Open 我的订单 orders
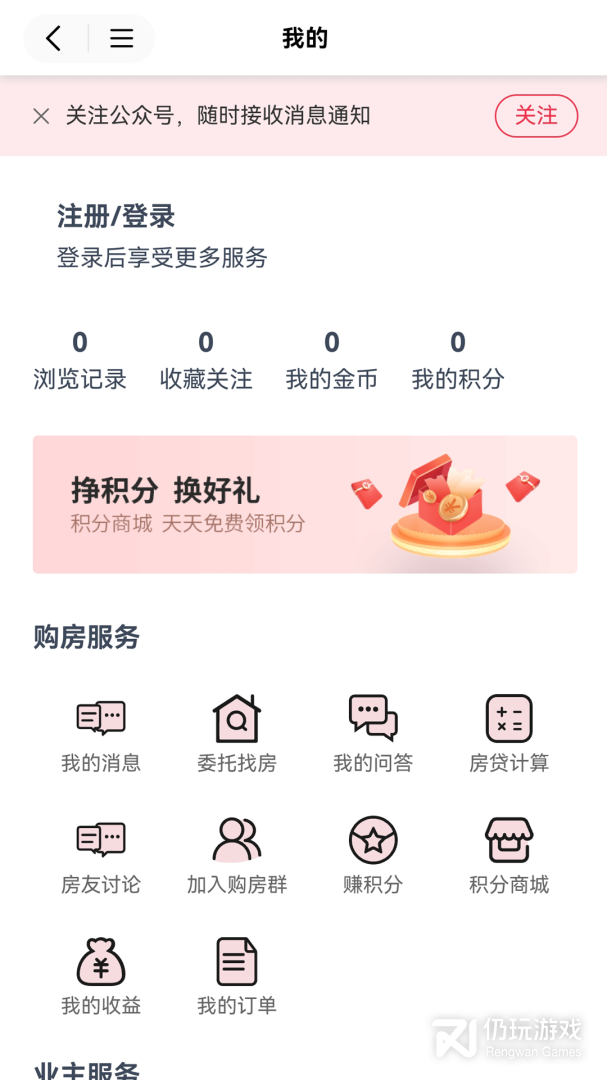 click(237, 976)
